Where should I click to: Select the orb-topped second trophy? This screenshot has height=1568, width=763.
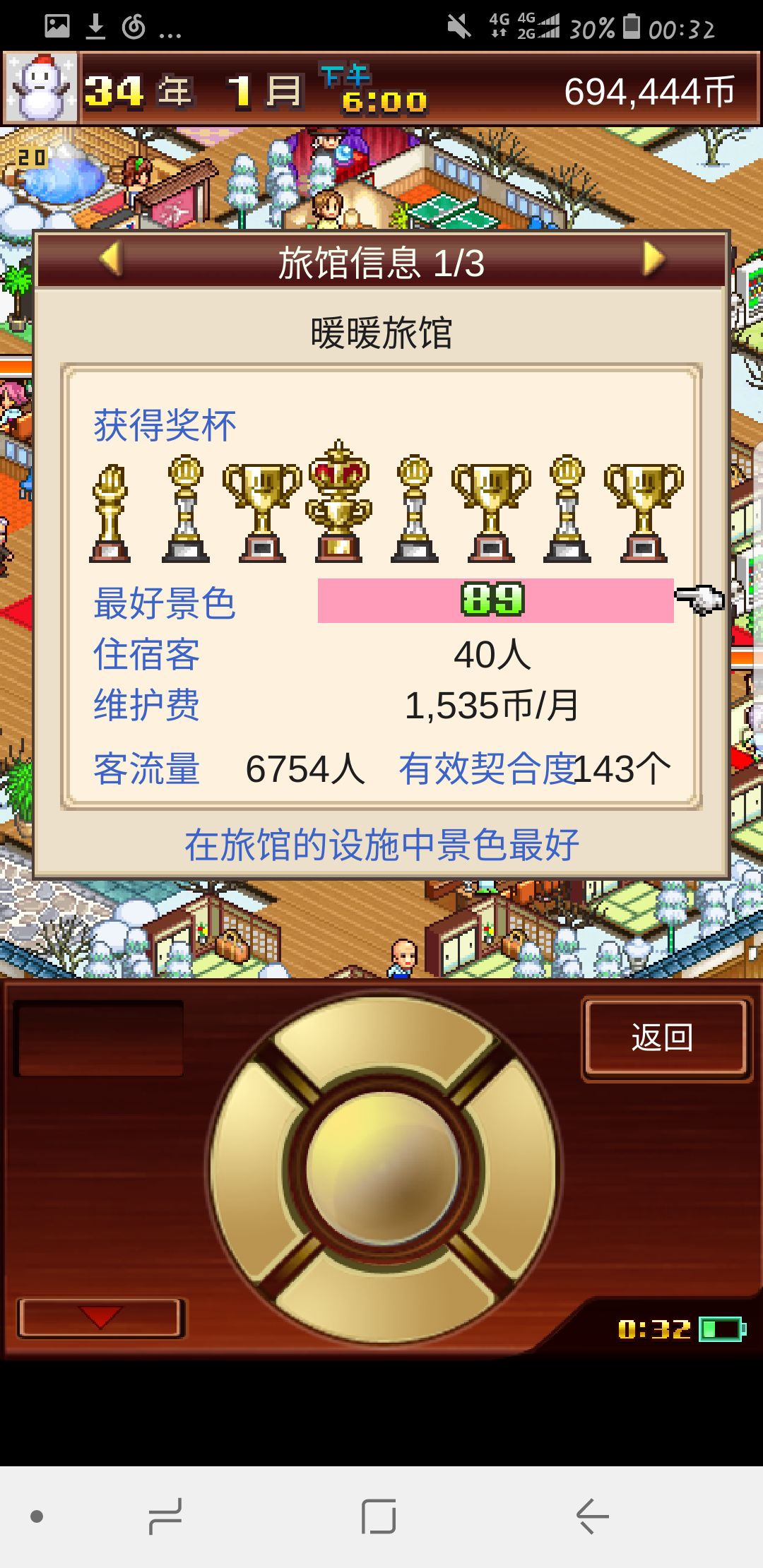click(x=185, y=509)
